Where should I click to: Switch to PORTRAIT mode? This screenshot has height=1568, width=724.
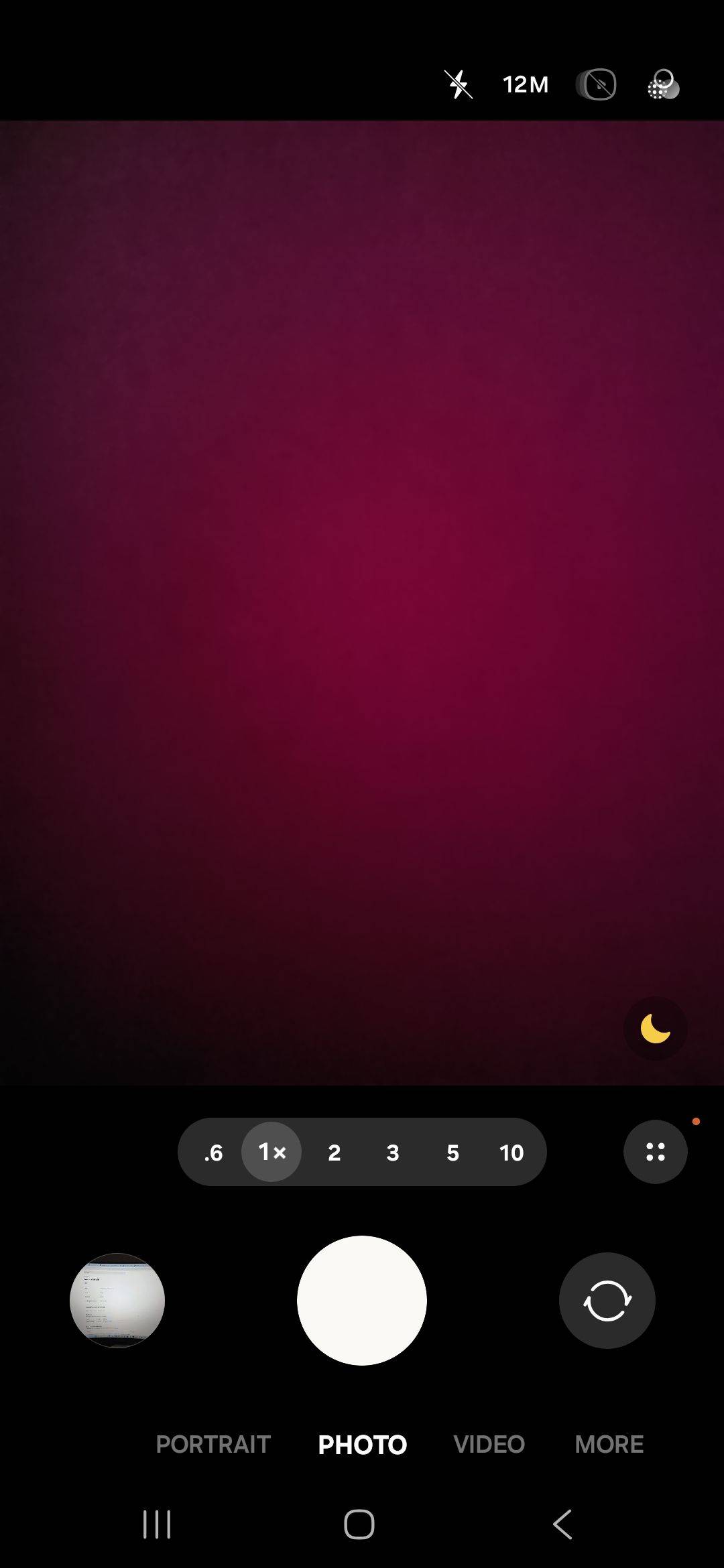pyautogui.click(x=213, y=1444)
